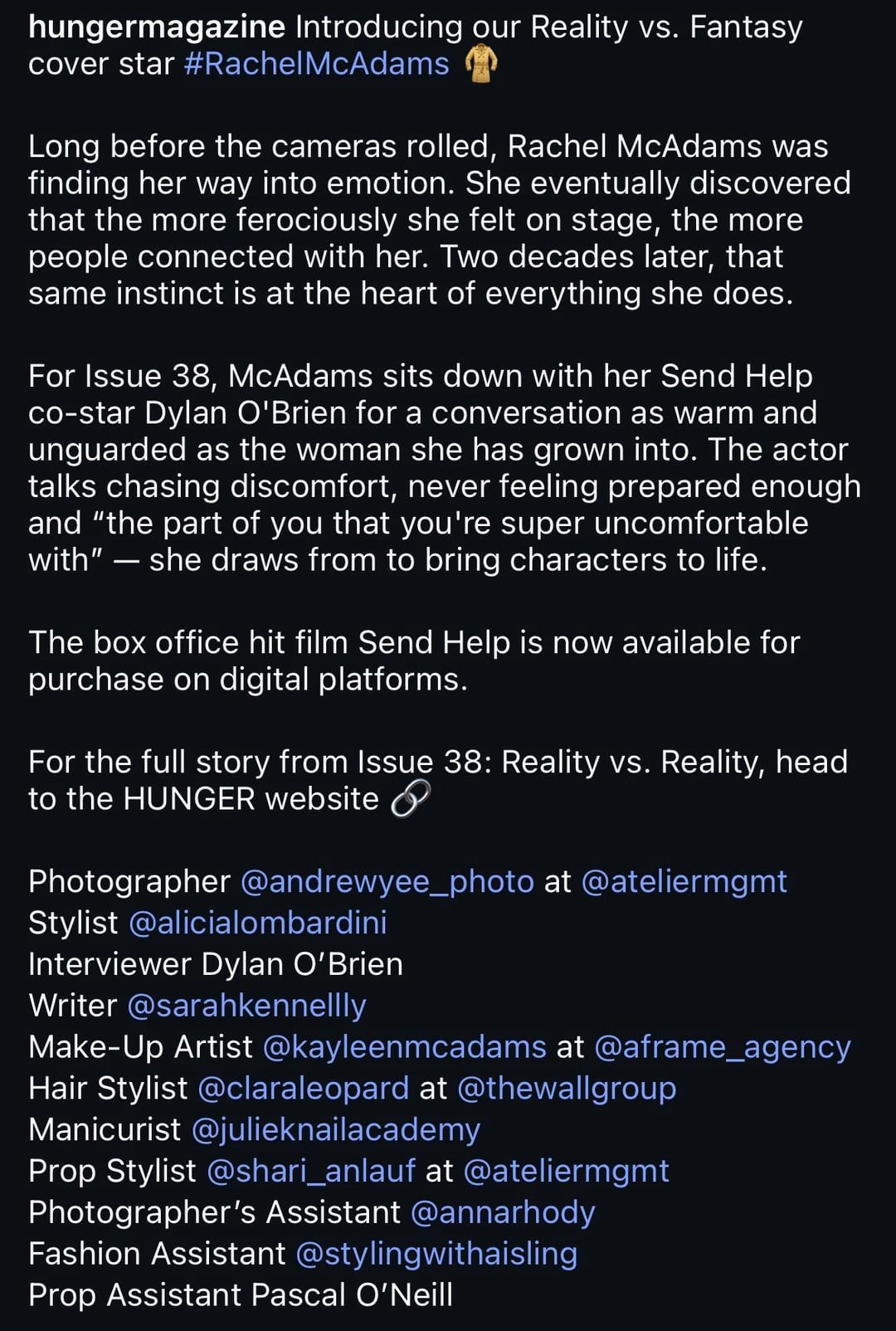Viewport: 896px width, 1331px height.
Task: Open @ateliermgmt next to Photographer
Action: pos(684,881)
